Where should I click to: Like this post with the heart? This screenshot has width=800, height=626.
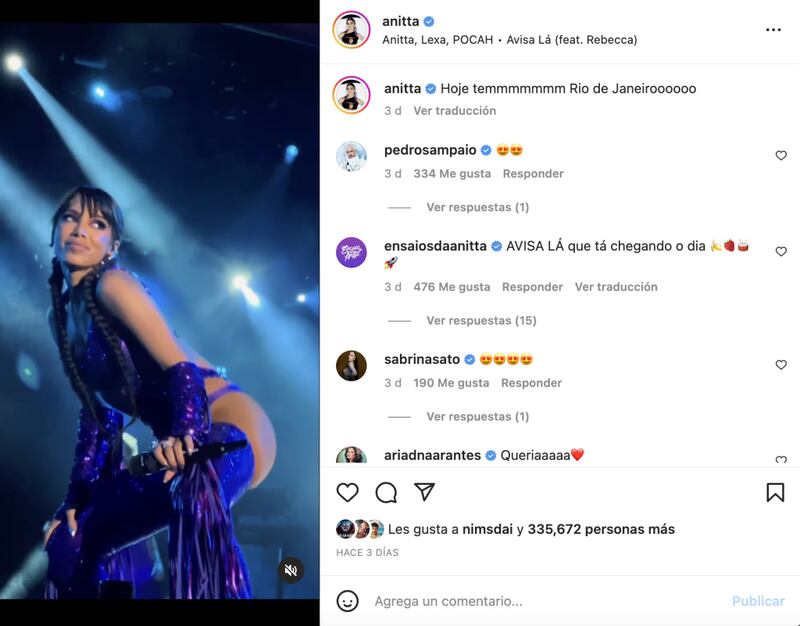[347, 492]
